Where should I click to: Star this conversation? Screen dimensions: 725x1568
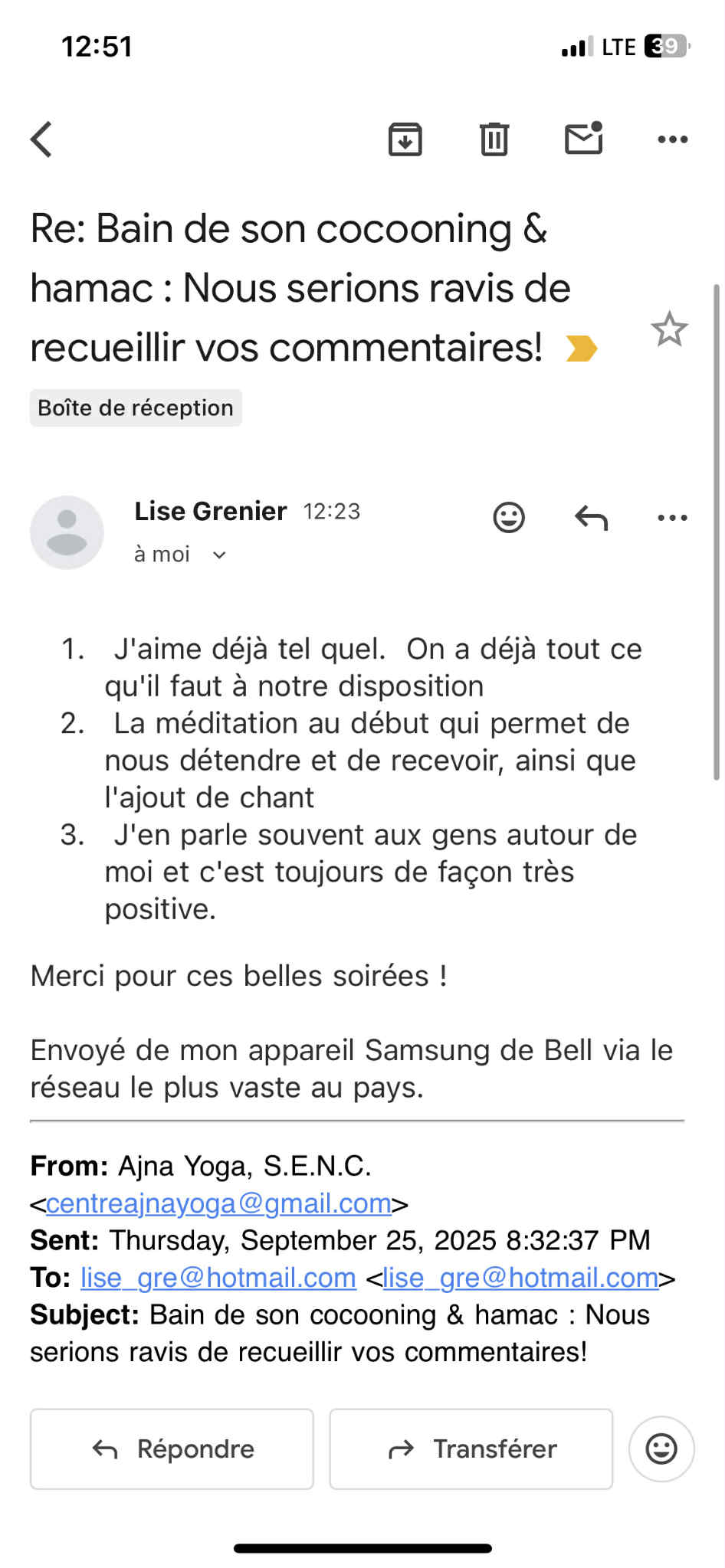[x=669, y=329]
